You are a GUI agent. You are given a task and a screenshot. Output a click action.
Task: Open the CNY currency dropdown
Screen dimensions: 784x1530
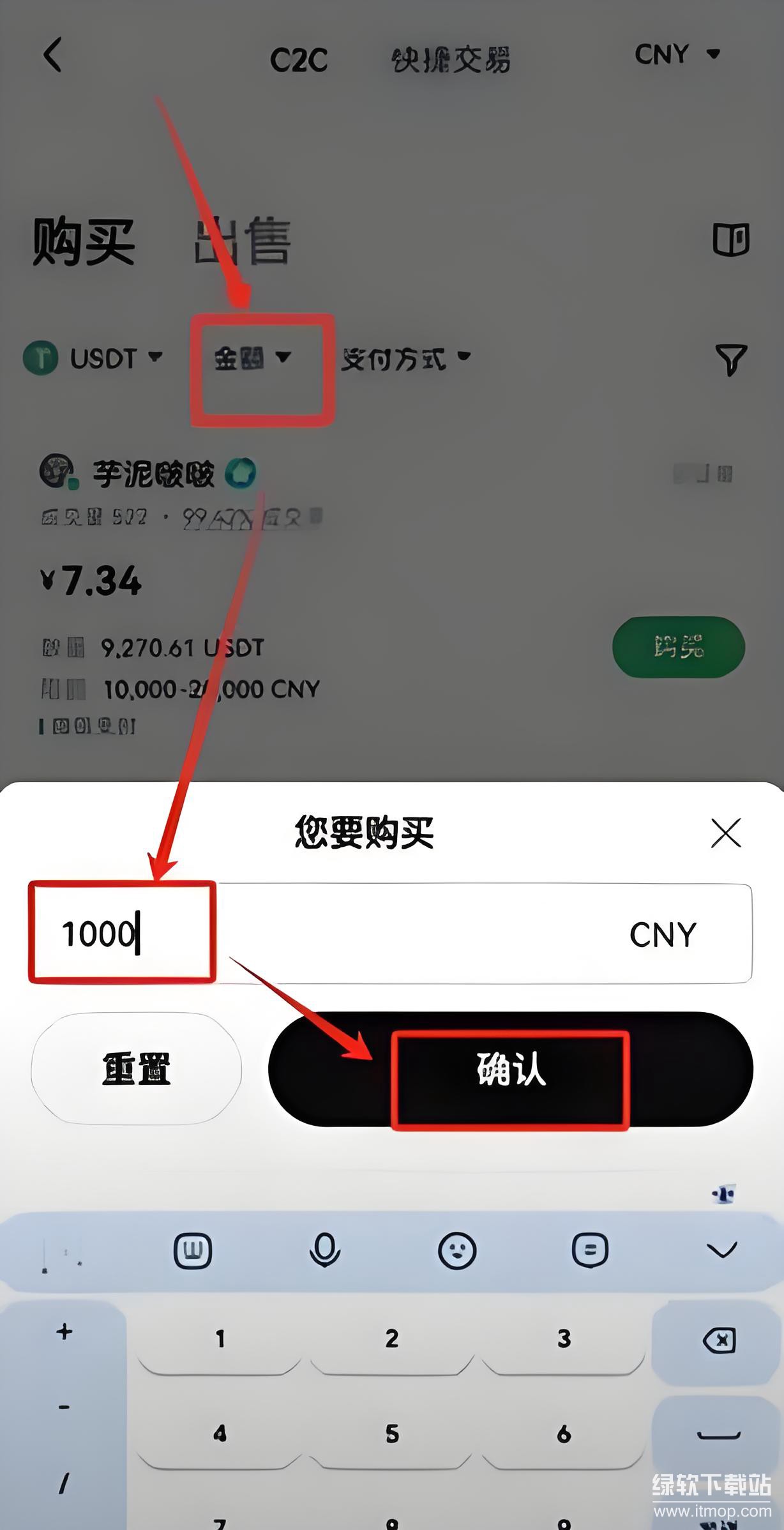click(677, 54)
